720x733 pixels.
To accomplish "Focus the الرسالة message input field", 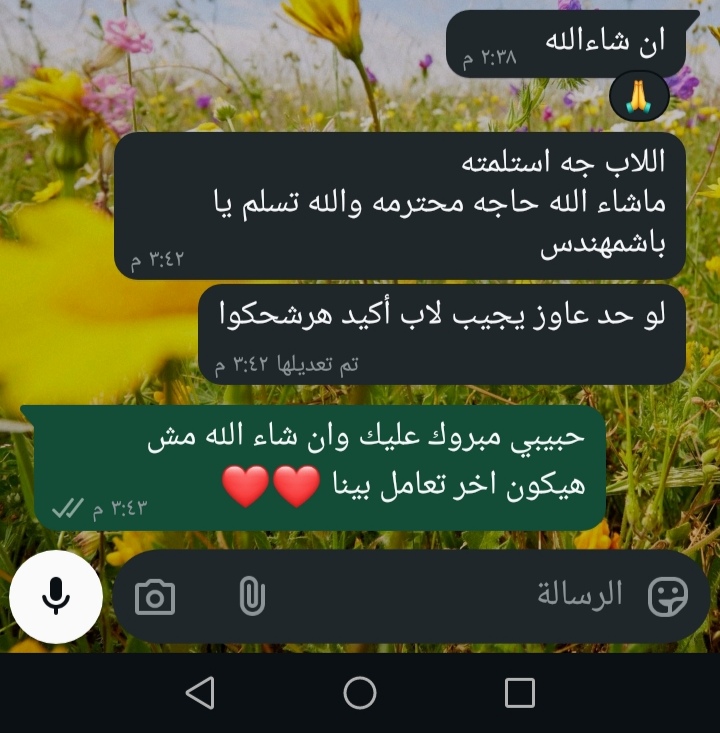I will (x=450, y=597).
